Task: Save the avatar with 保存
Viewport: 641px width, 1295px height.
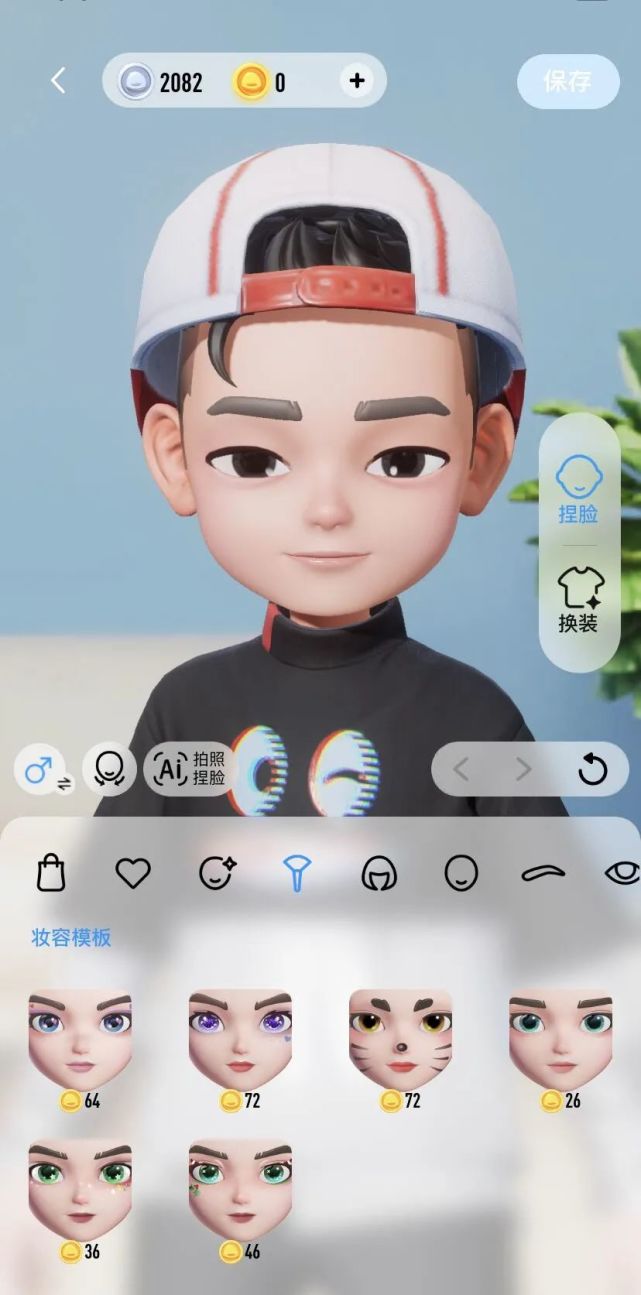Action: 567,81
